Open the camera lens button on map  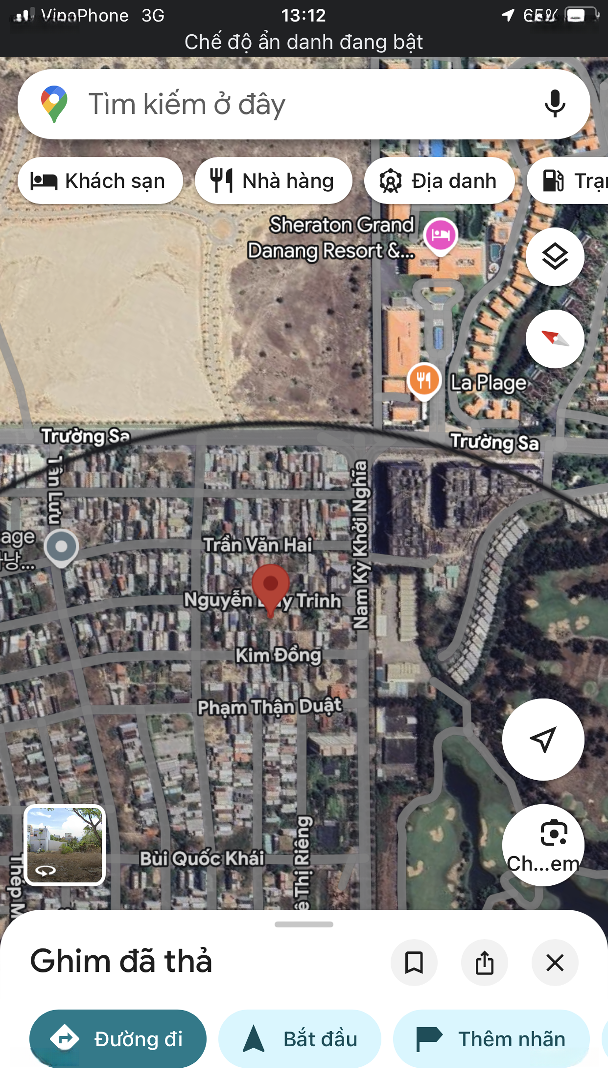coord(543,844)
